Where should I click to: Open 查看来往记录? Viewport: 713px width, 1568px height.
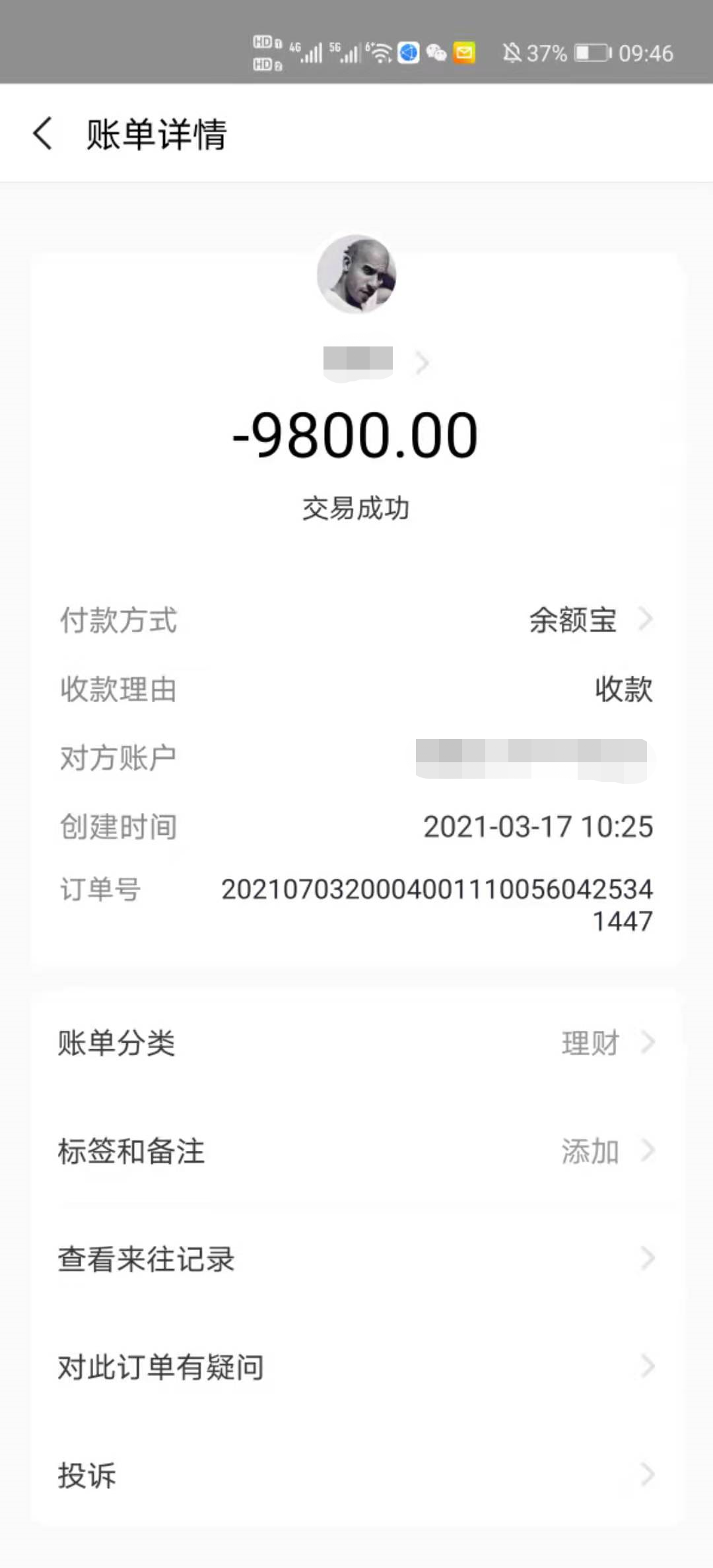(356, 1259)
